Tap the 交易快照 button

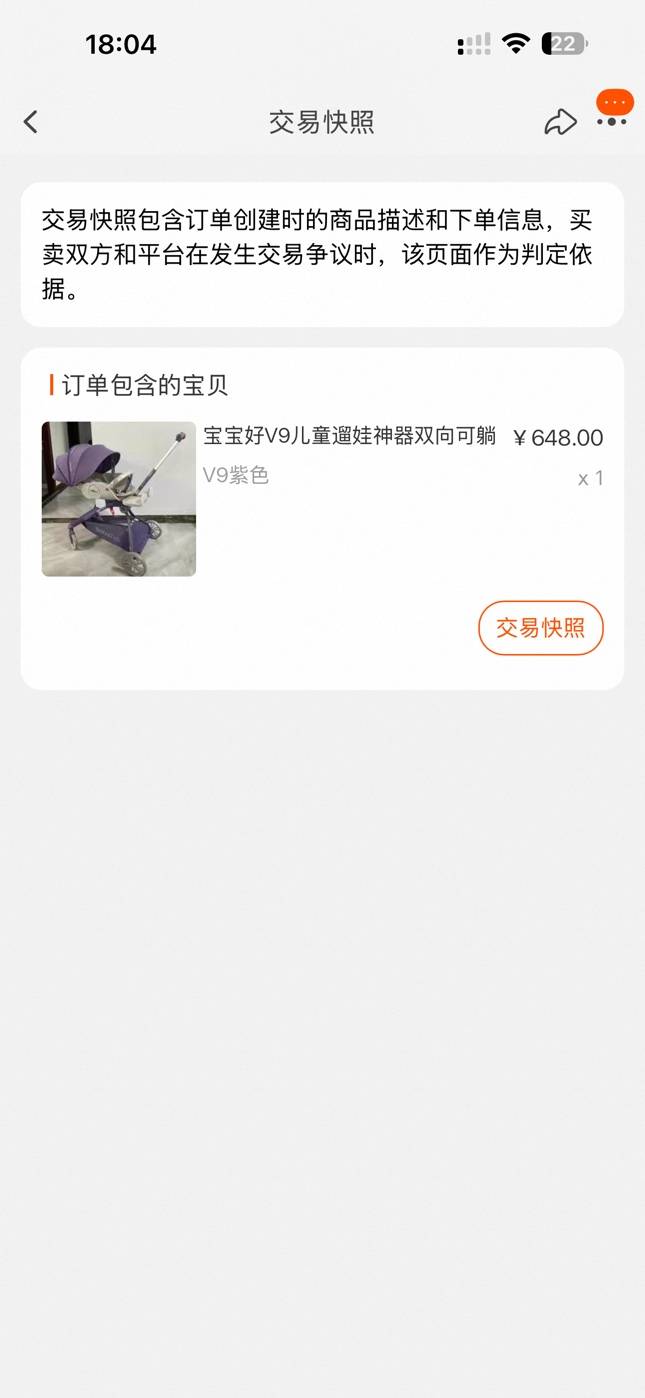point(540,628)
